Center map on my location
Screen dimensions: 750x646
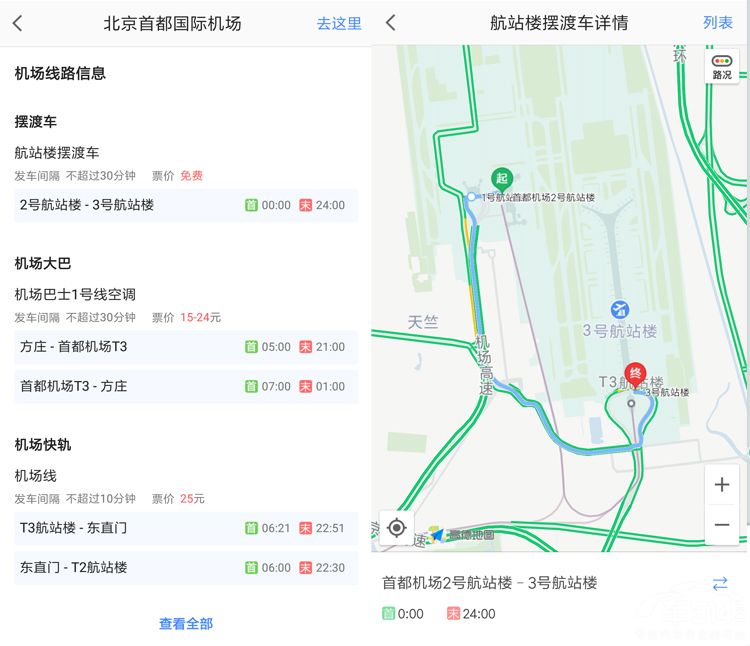point(397,527)
